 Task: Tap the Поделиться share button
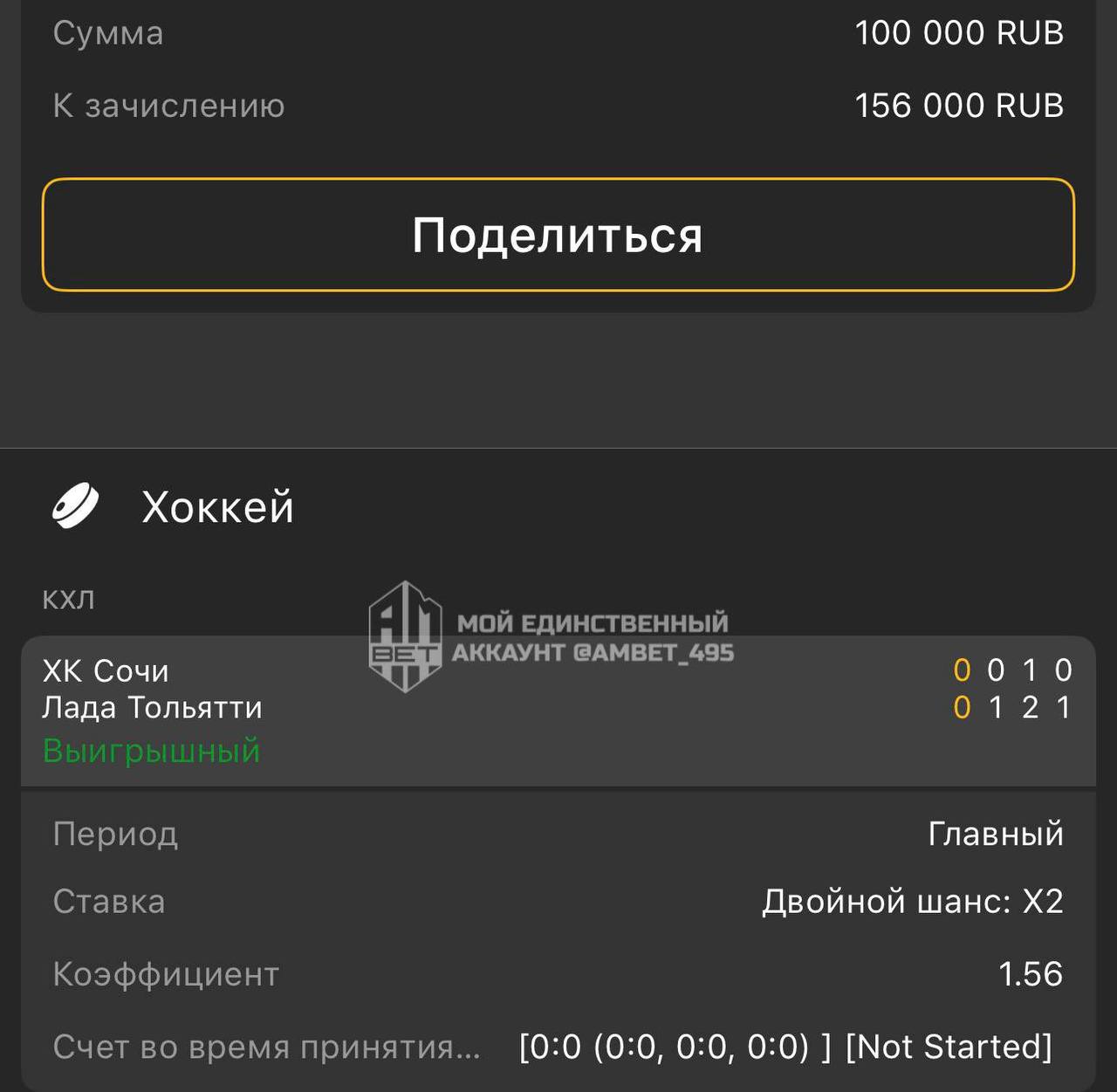coord(558,235)
